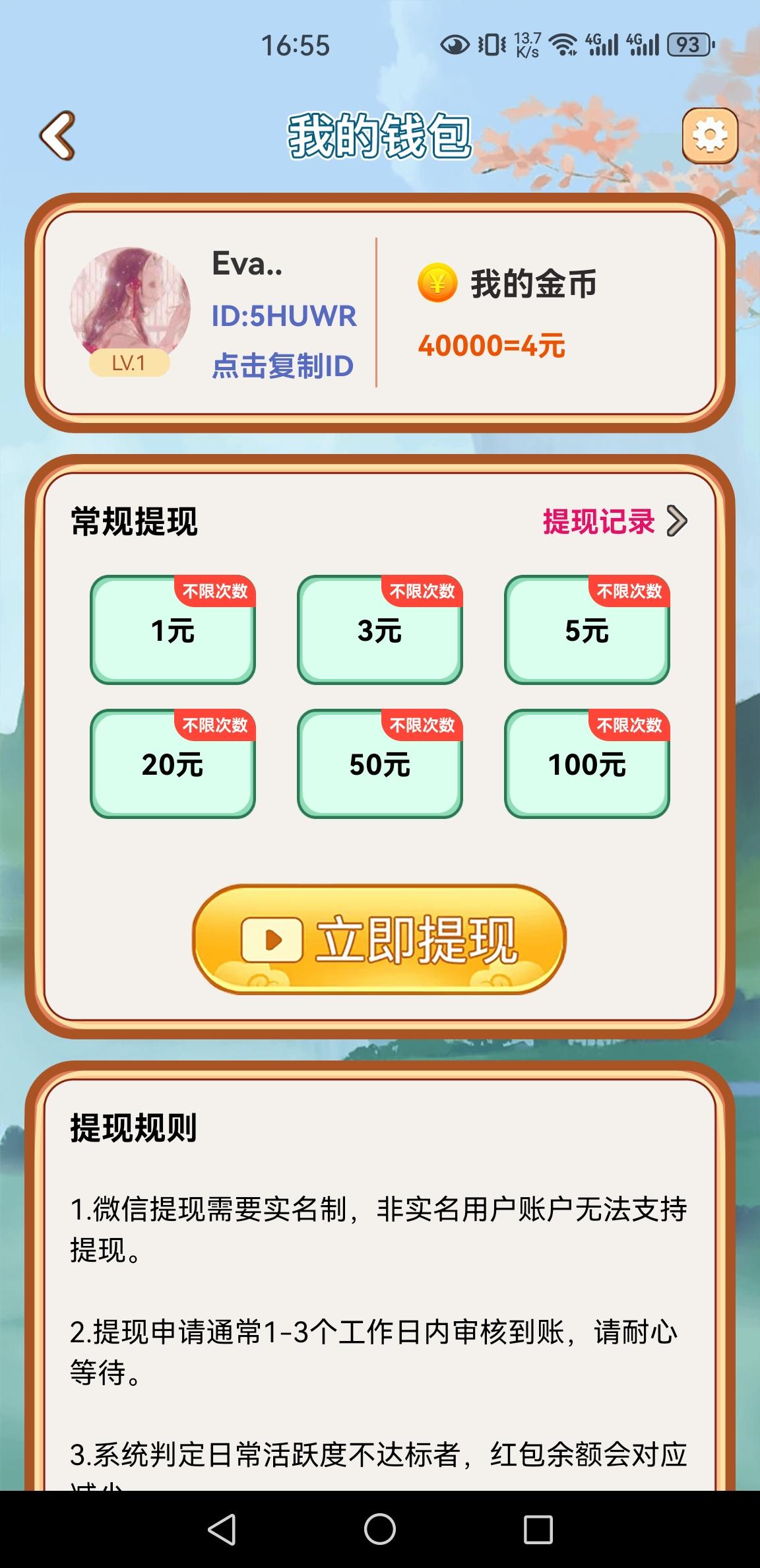Open the system recent apps view
Screen dimensions: 760x1568
[538, 1528]
